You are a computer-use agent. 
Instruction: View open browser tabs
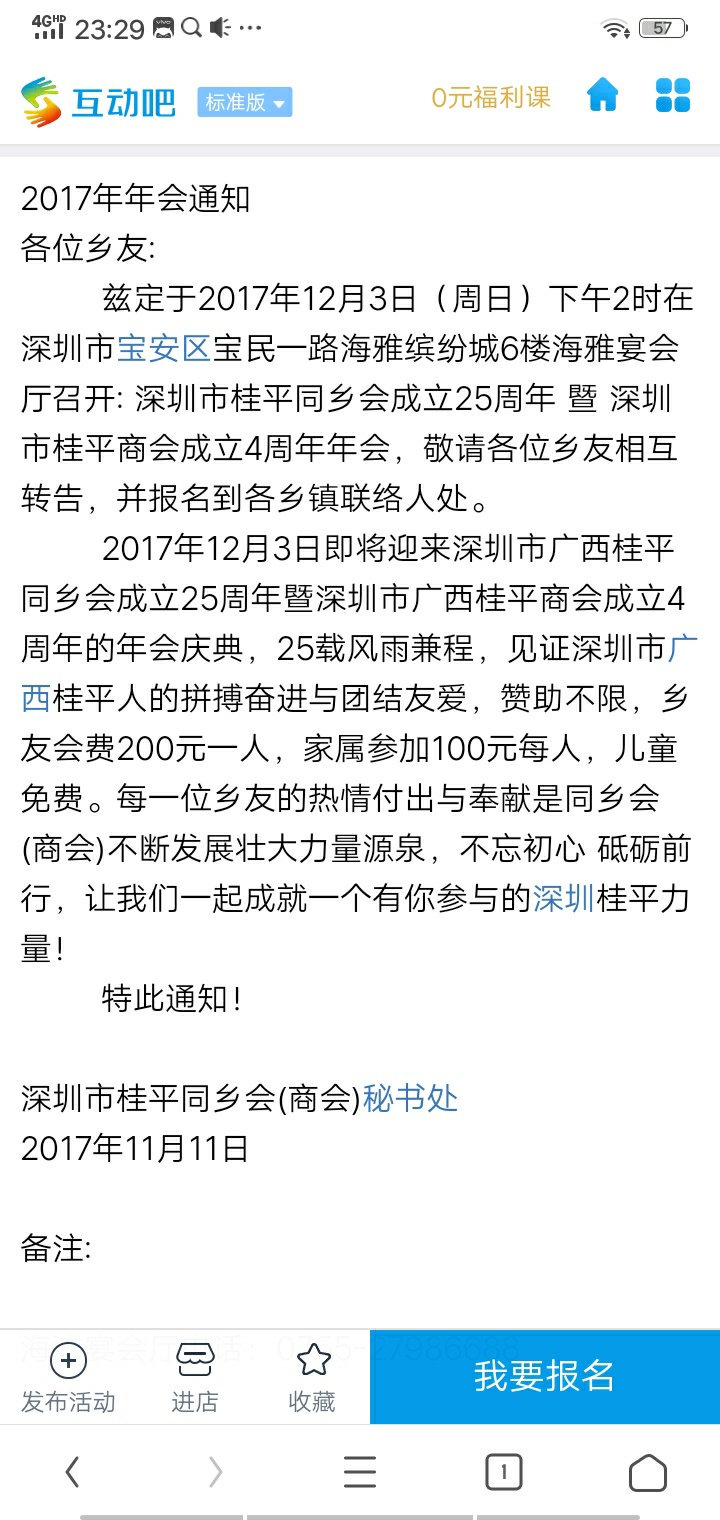(x=503, y=1472)
